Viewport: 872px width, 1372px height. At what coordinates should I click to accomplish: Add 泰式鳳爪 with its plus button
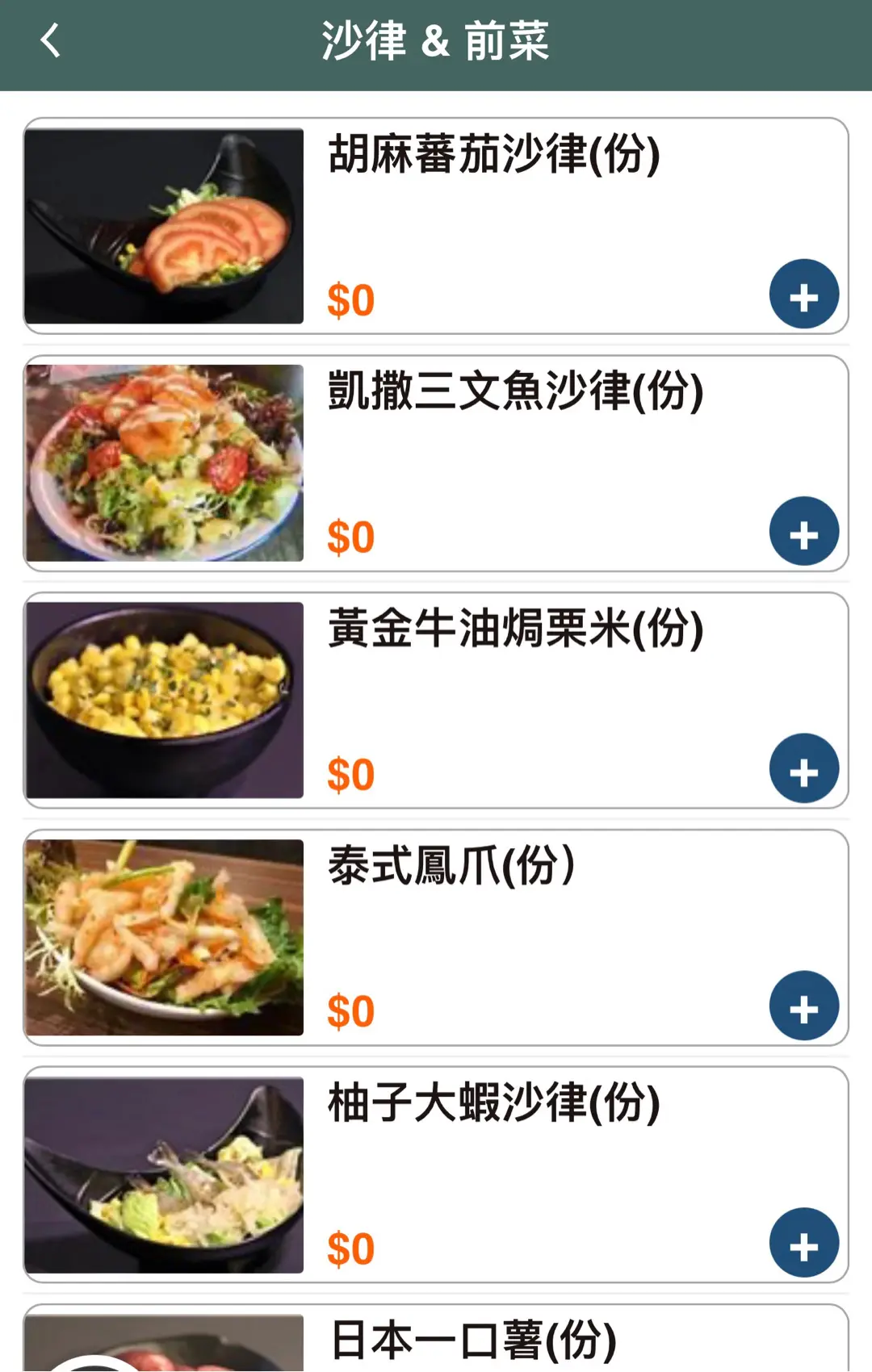pyautogui.click(x=803, y=1006)
